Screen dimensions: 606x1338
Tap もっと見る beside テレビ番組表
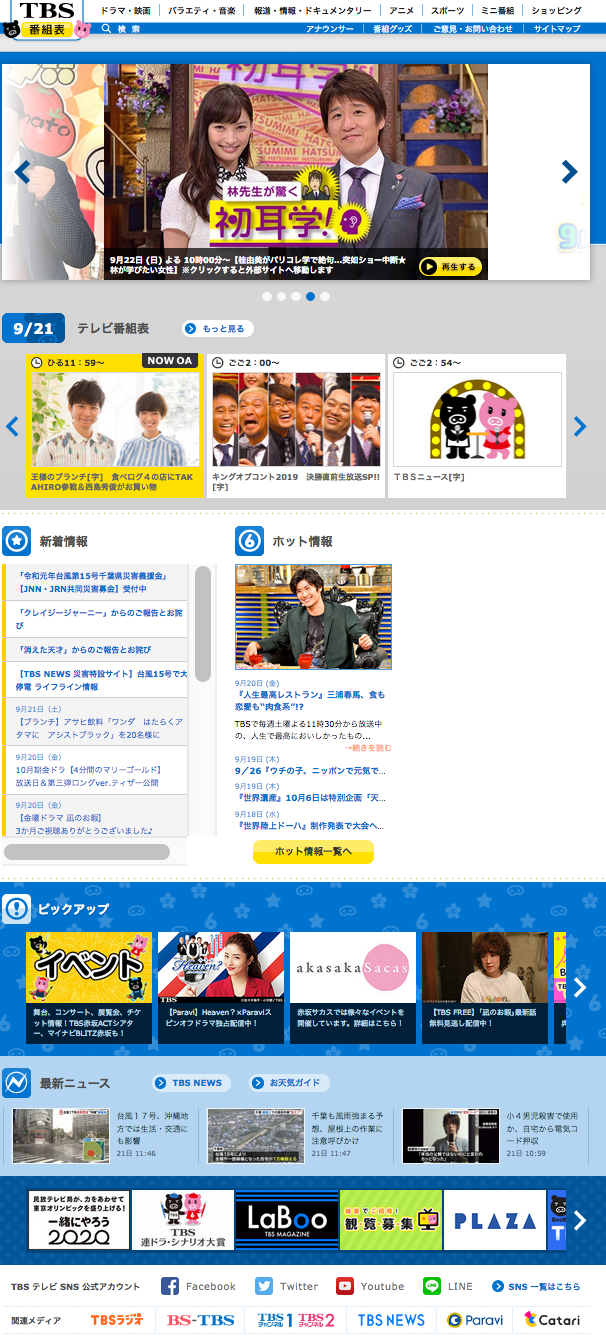[x=217, y=328]
